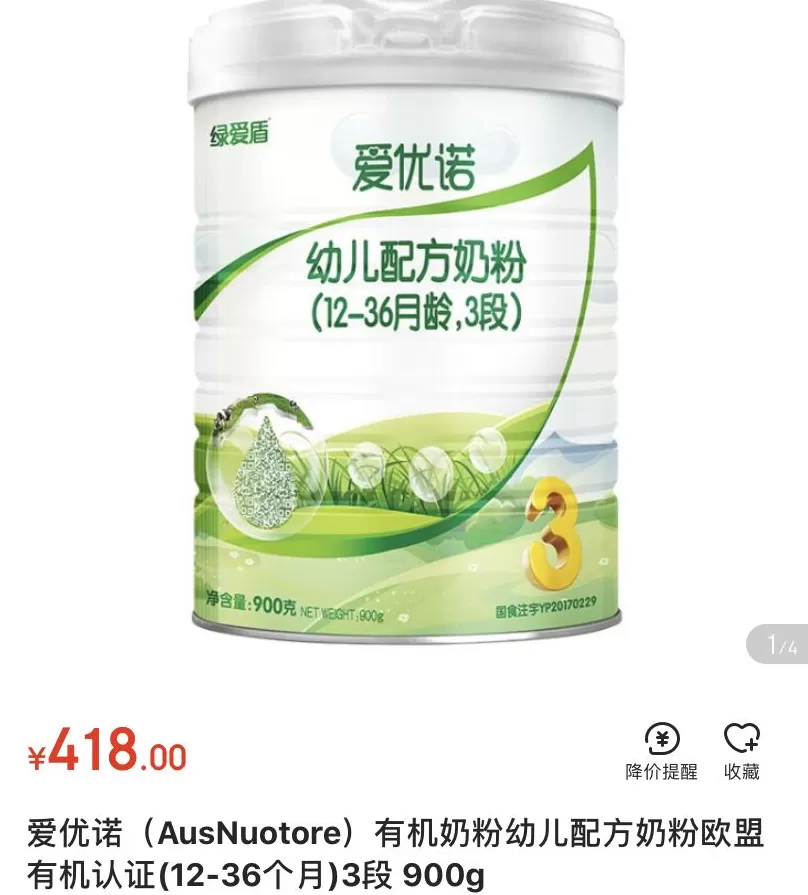808x895 pixels.
Task: Open the 爱优诺 milk powder product image
Action: pos(404,330)
